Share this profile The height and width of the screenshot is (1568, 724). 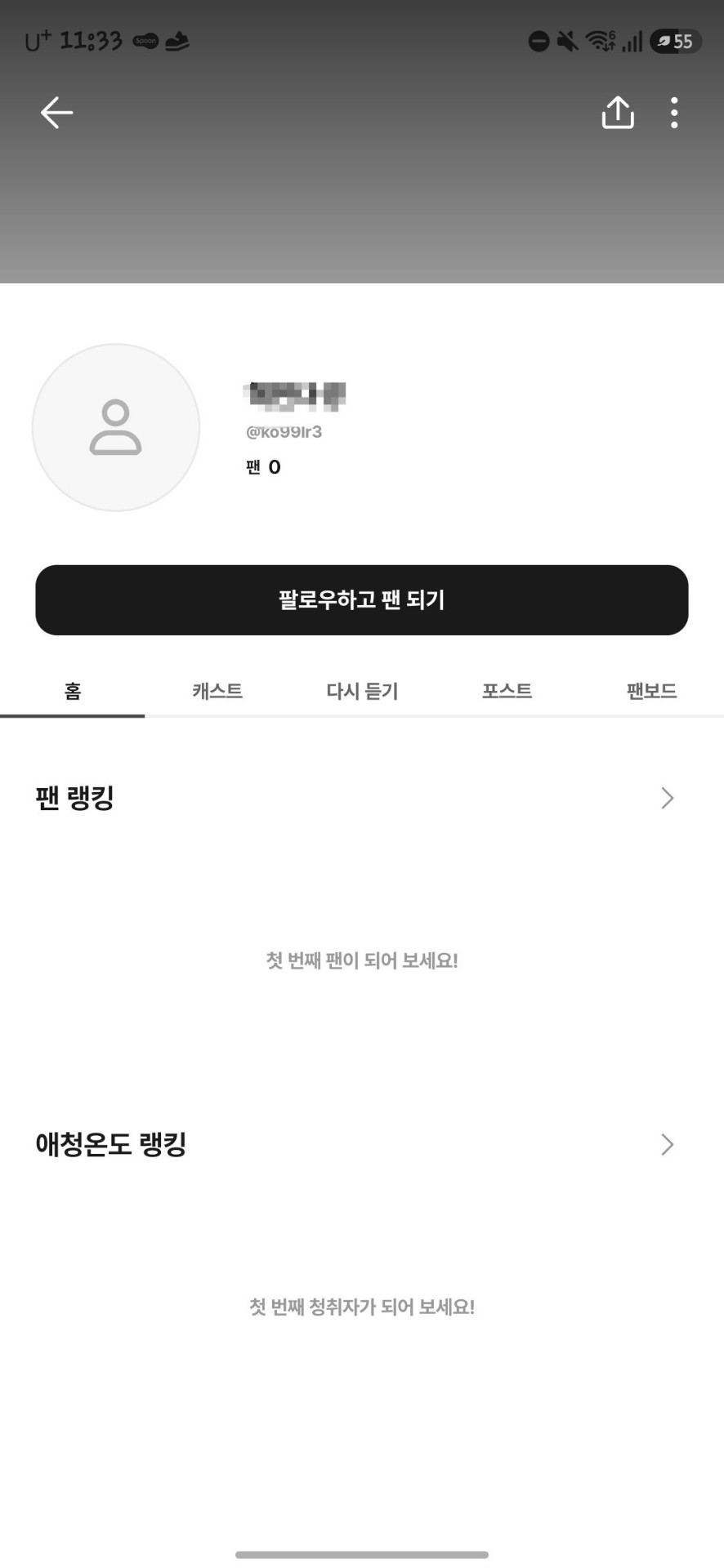(x=618, y=113)
